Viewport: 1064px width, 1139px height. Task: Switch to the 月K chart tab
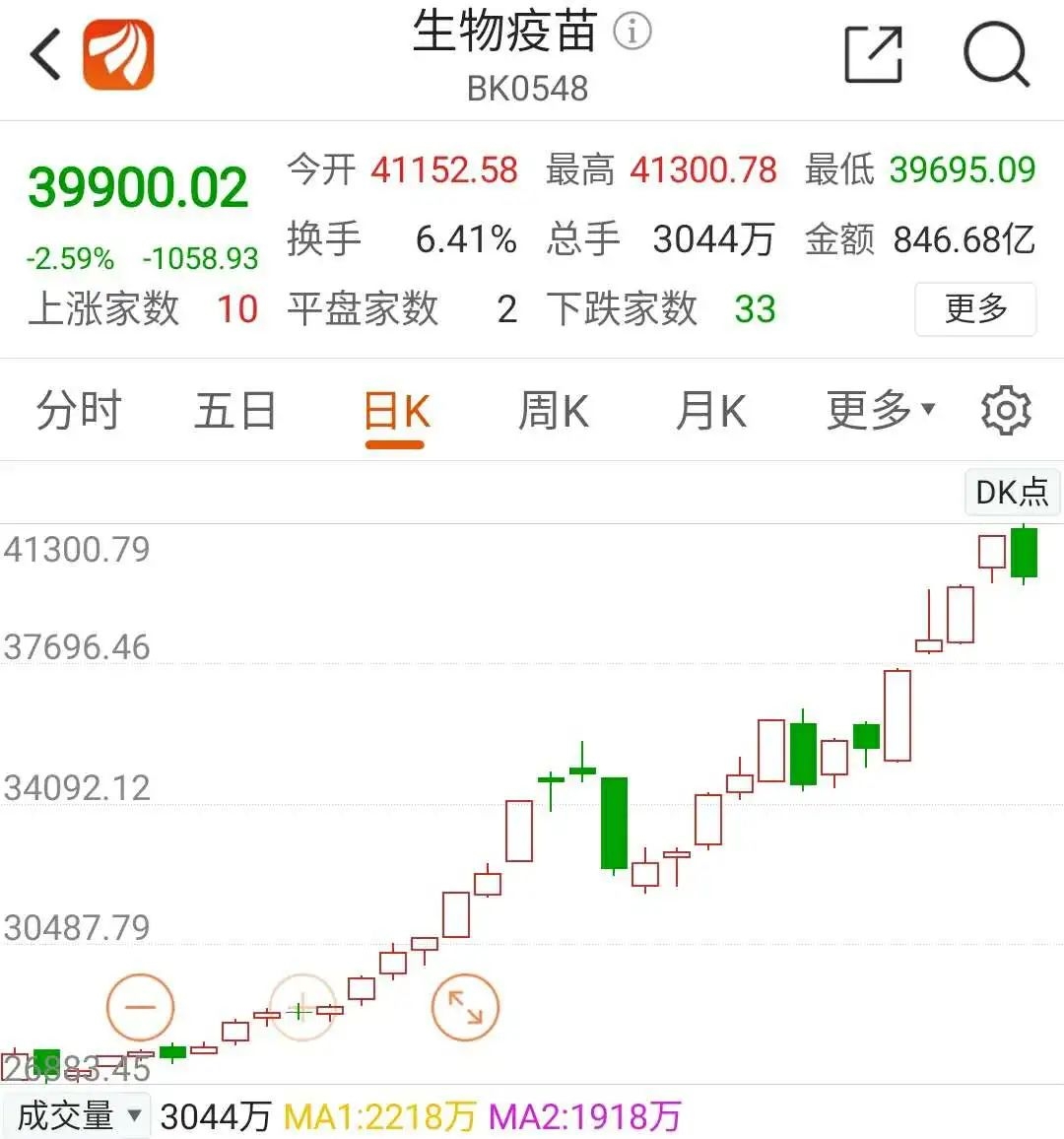(x=710, y=412)
